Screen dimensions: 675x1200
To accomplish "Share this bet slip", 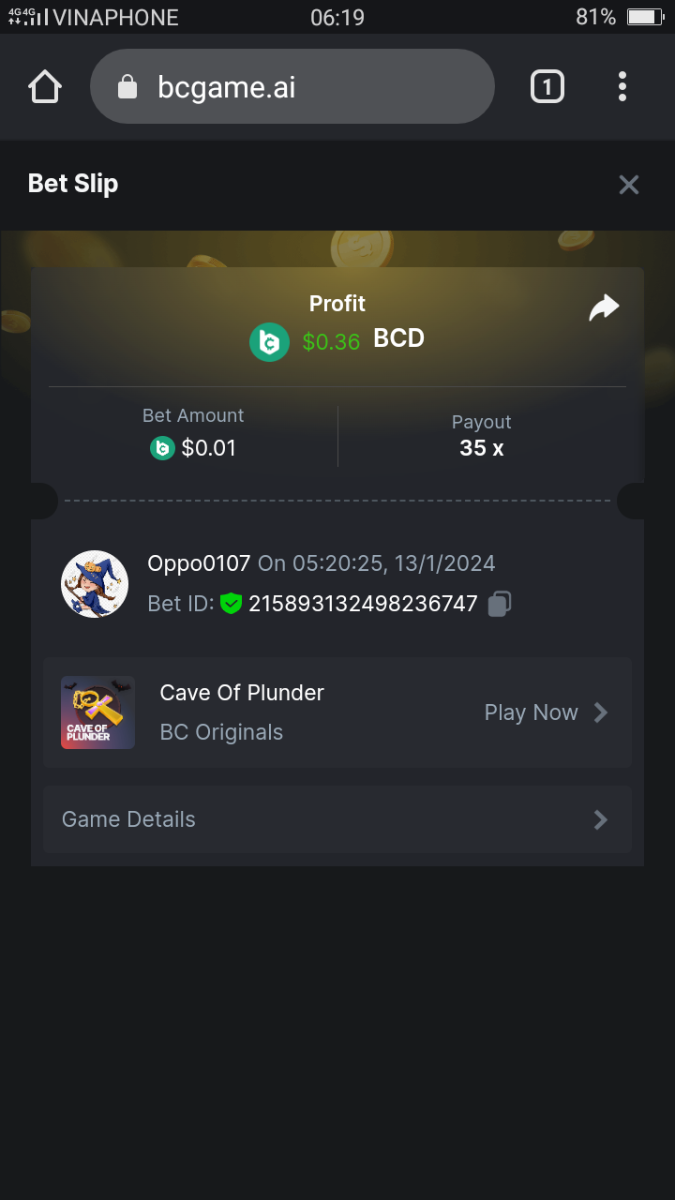I will click(x=603, y=308).
